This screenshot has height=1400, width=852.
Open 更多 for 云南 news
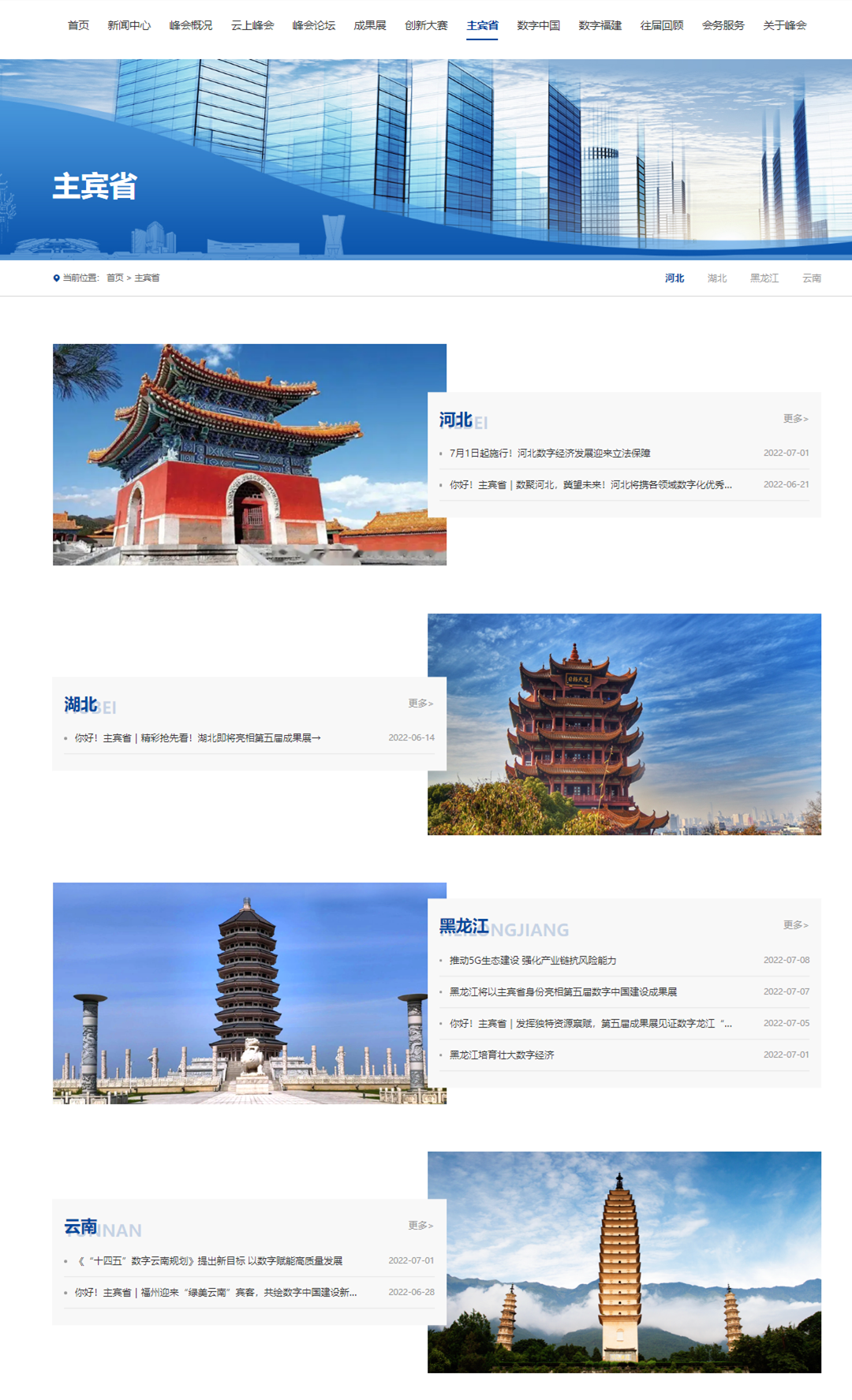click(x=420, y=1226)
